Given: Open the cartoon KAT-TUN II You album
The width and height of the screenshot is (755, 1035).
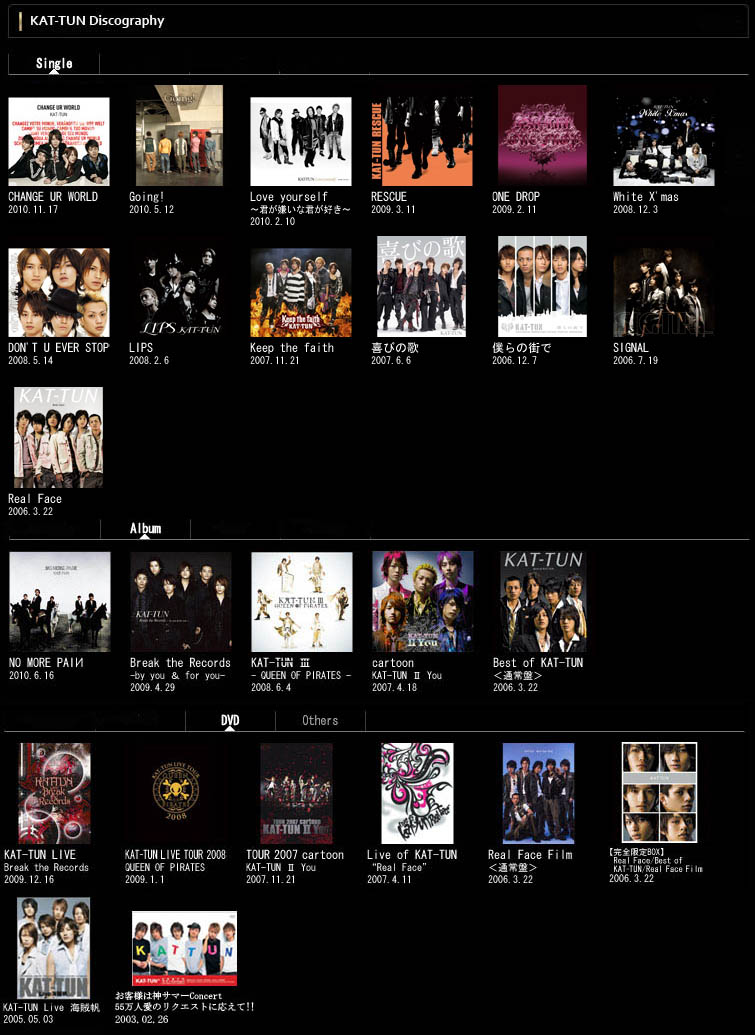Looking at the screenshot, I should (422, 602).
